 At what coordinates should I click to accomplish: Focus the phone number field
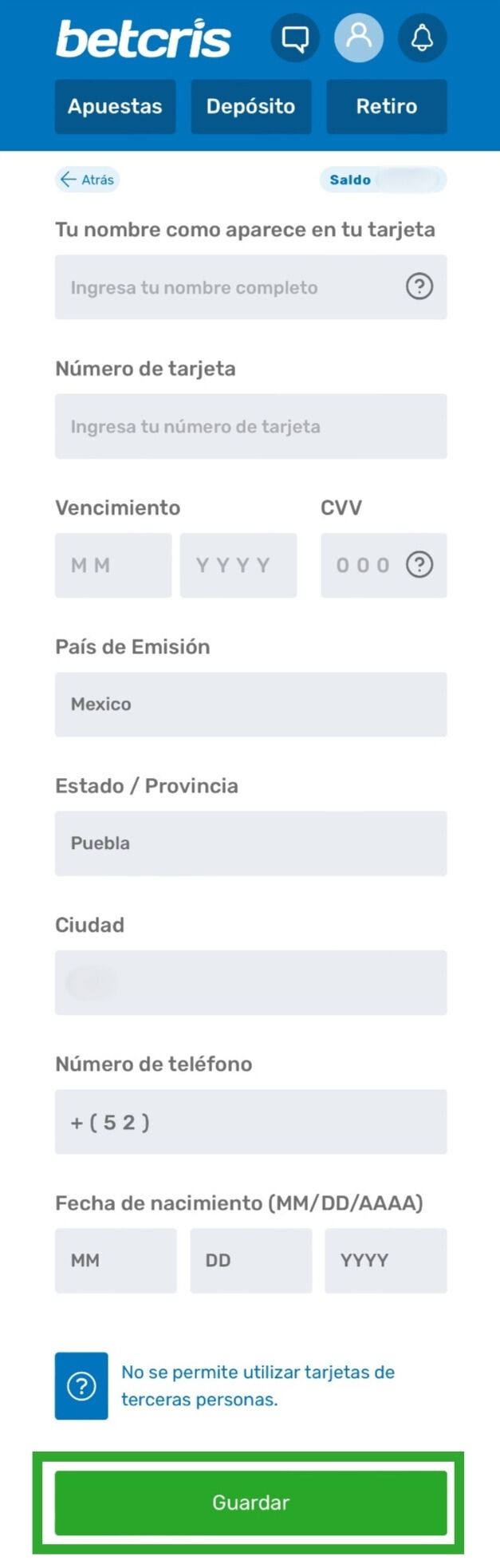250,1121
